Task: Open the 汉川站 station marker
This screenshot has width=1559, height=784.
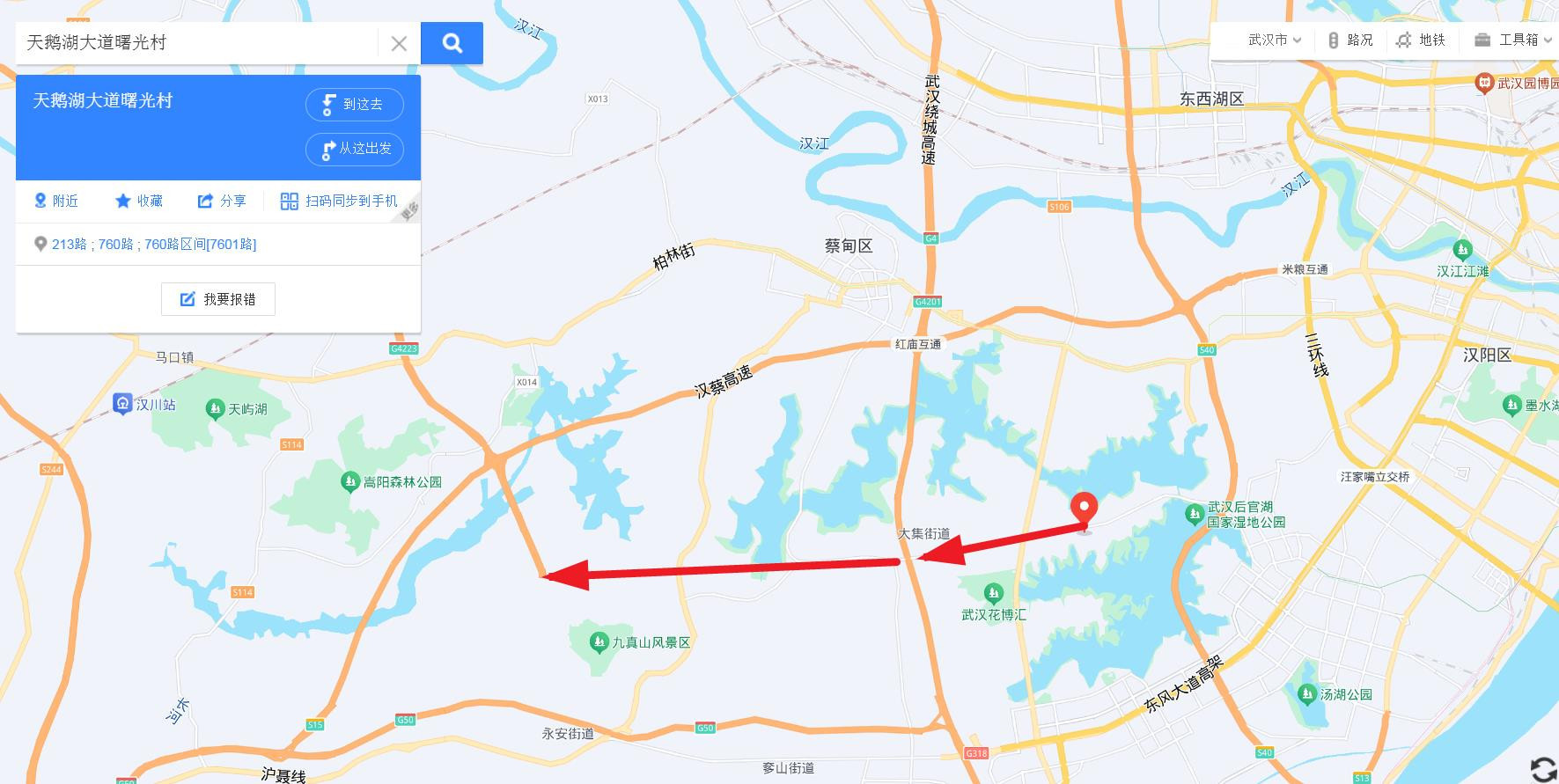Action: 123,405
